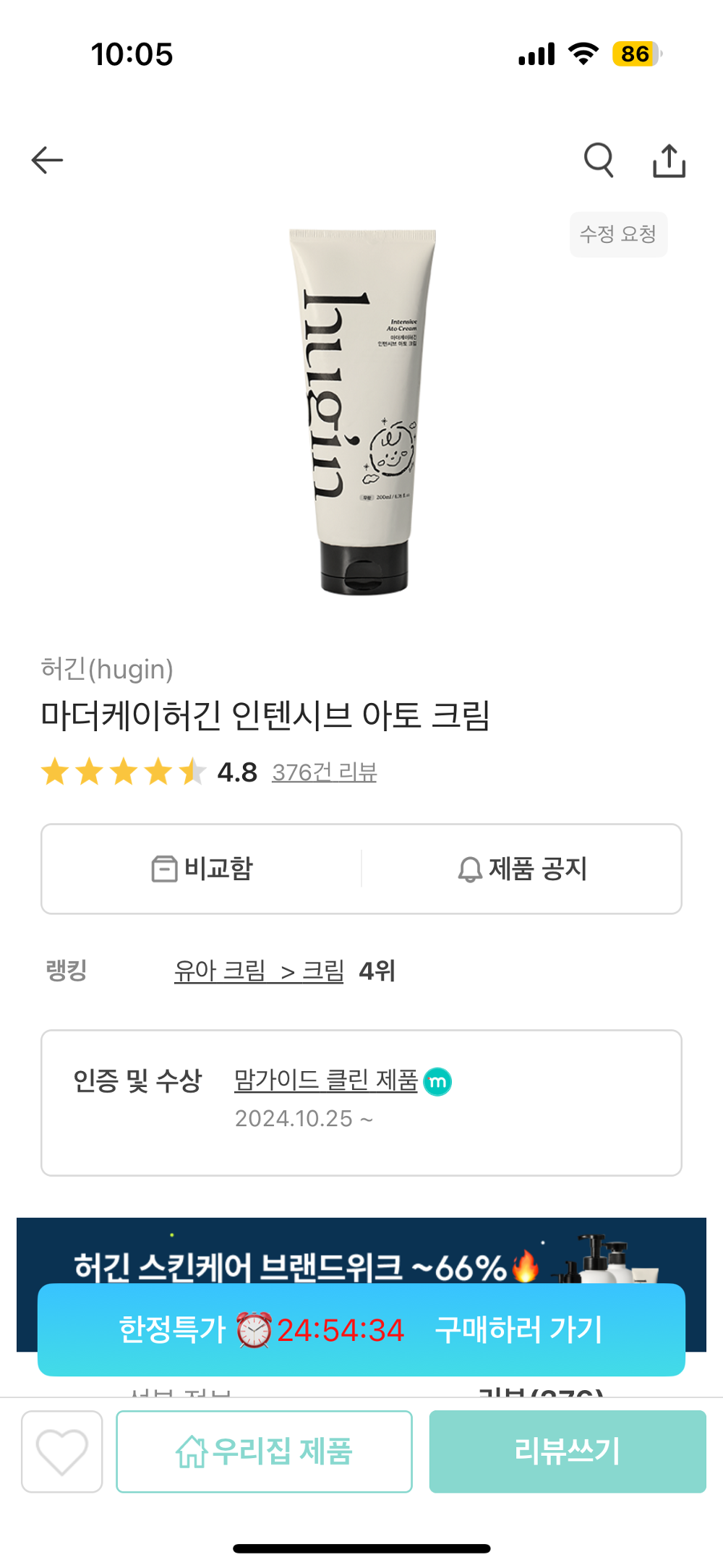Tap the 리뷰쓰기 button
Image resolution: width=723 pixels, height=1568 pixels.
(x=567, y=1451)
